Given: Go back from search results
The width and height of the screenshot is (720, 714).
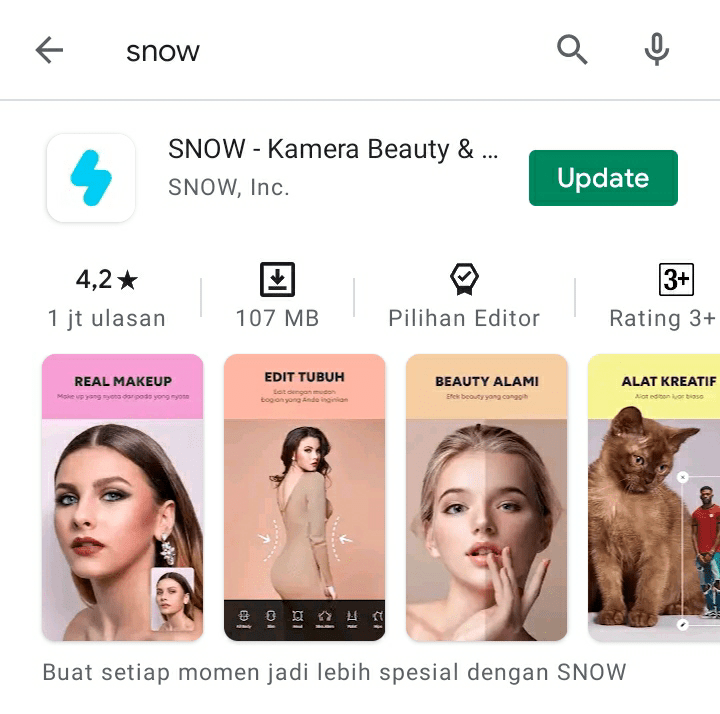Looking at the screenshot, I should [49, 50].
